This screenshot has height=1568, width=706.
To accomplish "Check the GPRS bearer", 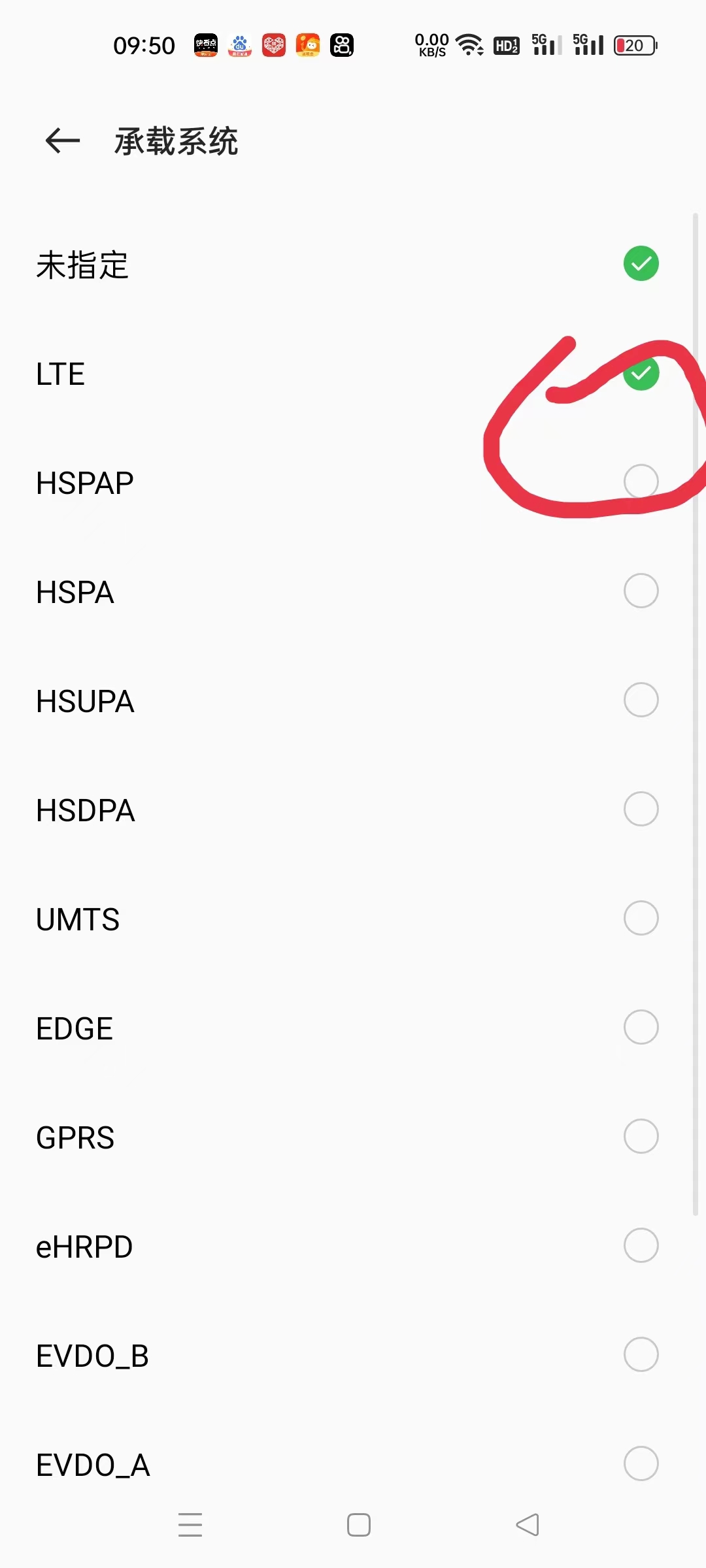I will point(641,1136).
